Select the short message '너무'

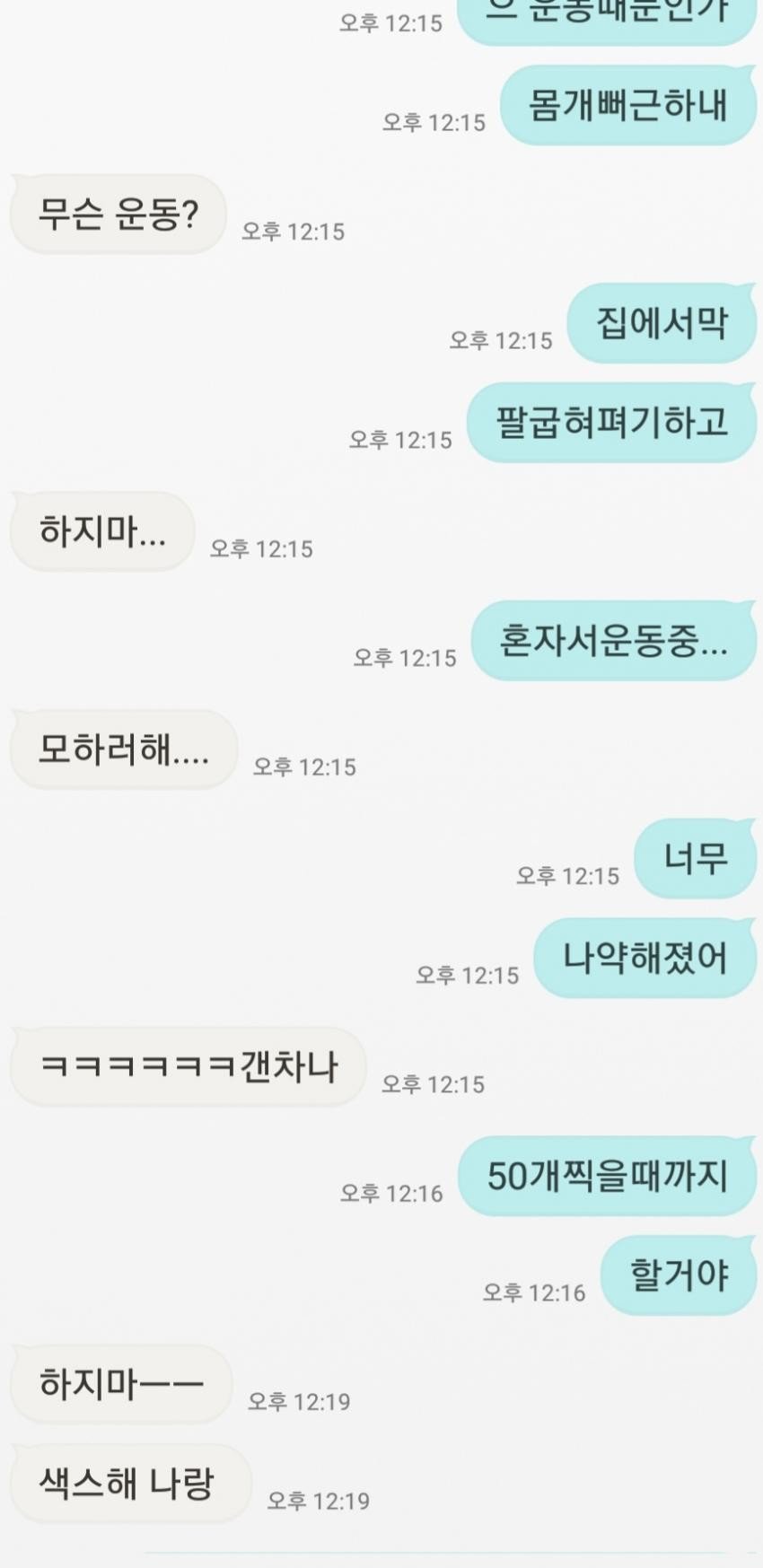point(696,857)
